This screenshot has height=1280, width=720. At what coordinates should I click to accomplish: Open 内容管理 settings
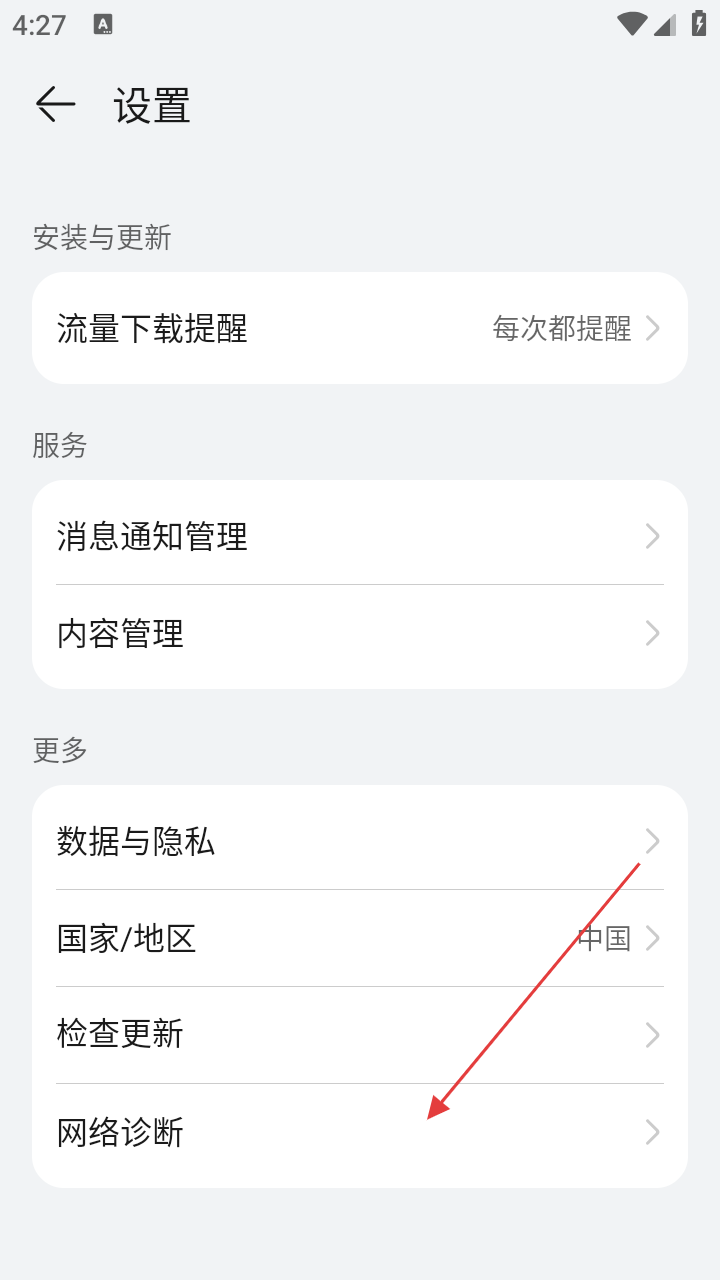coord(360,634)
